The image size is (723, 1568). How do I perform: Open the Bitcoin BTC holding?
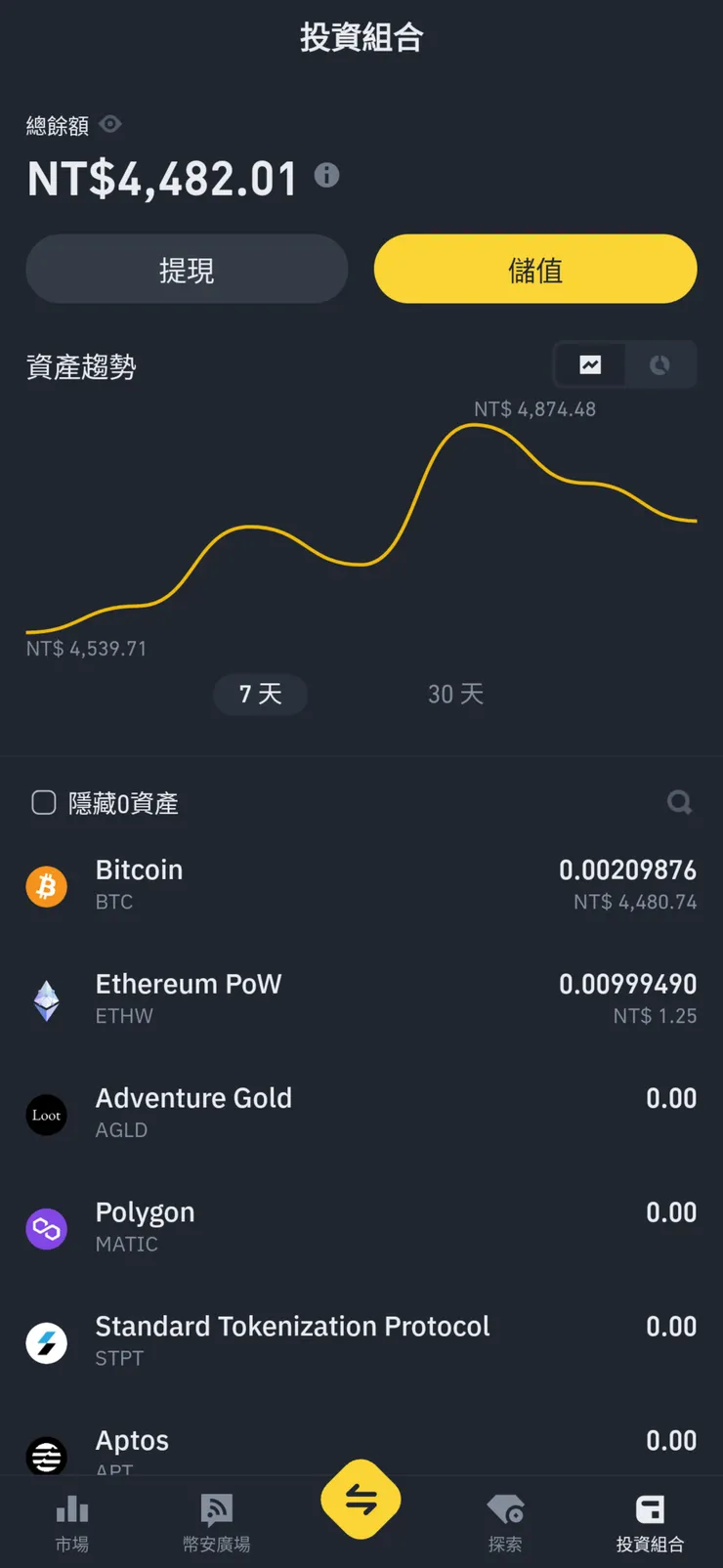coord(361,885)
